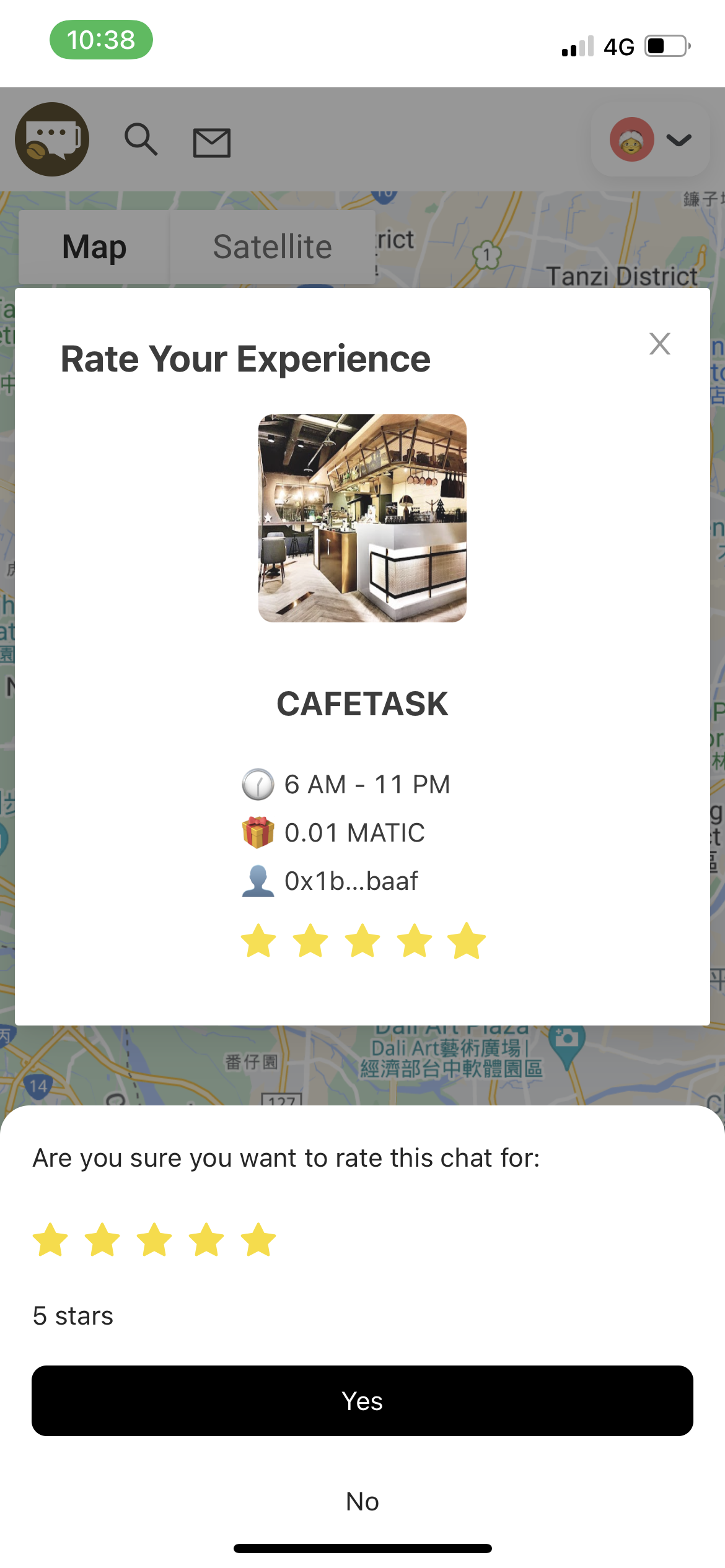The width and height of the screenshot is (725, 1568).
Task: Switch to Satellite map view
Action: pos(272,247)
